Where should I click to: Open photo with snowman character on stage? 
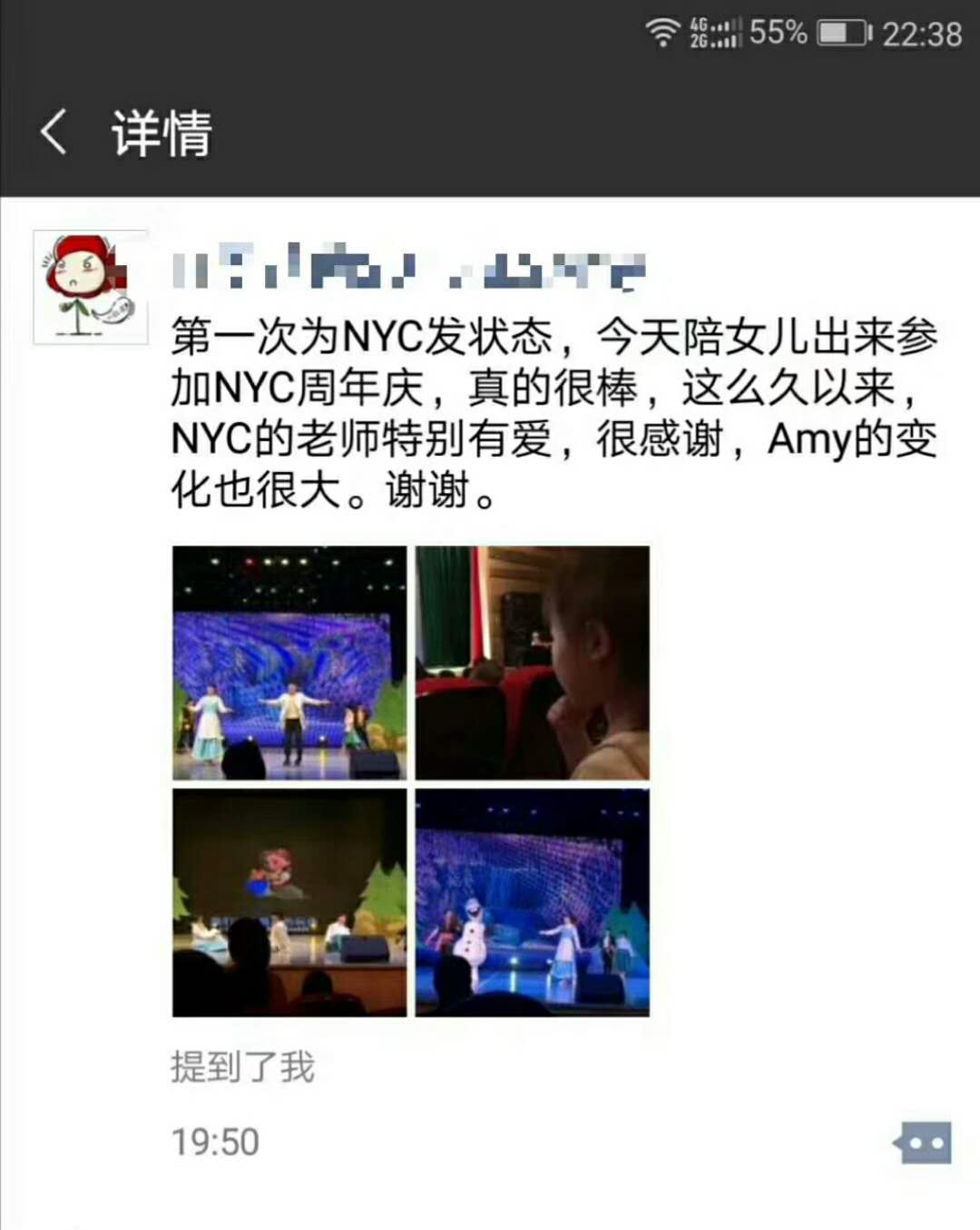coord(533,902)
